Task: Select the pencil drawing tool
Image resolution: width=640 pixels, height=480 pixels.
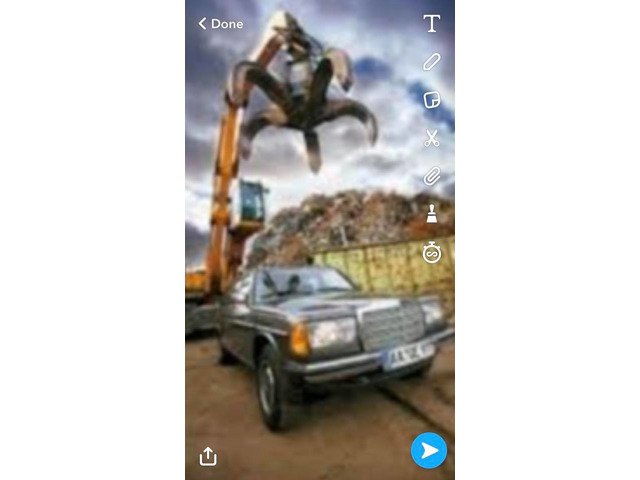Action: pyautogui.click(x=431, y=62)
